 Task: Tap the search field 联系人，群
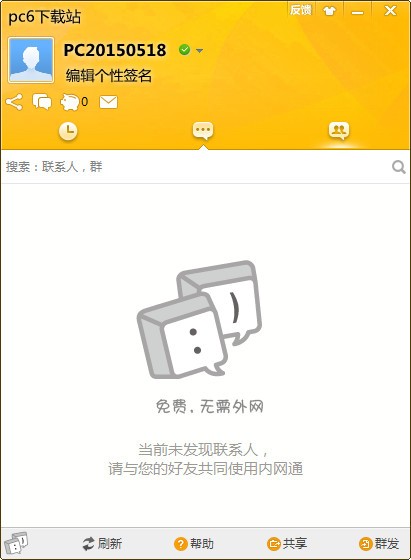point(196,167)
